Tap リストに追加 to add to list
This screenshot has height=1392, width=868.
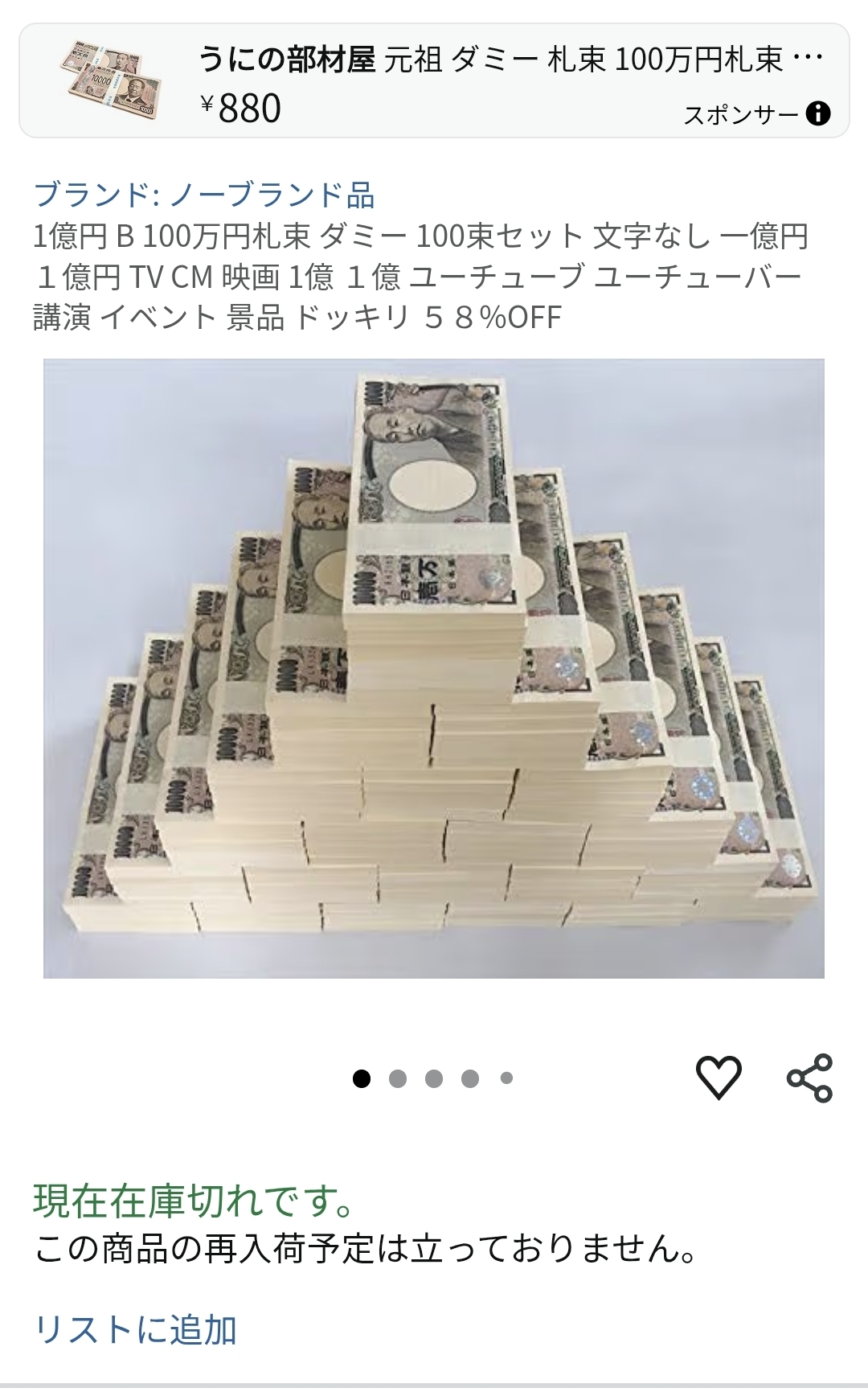[135, 1329]
